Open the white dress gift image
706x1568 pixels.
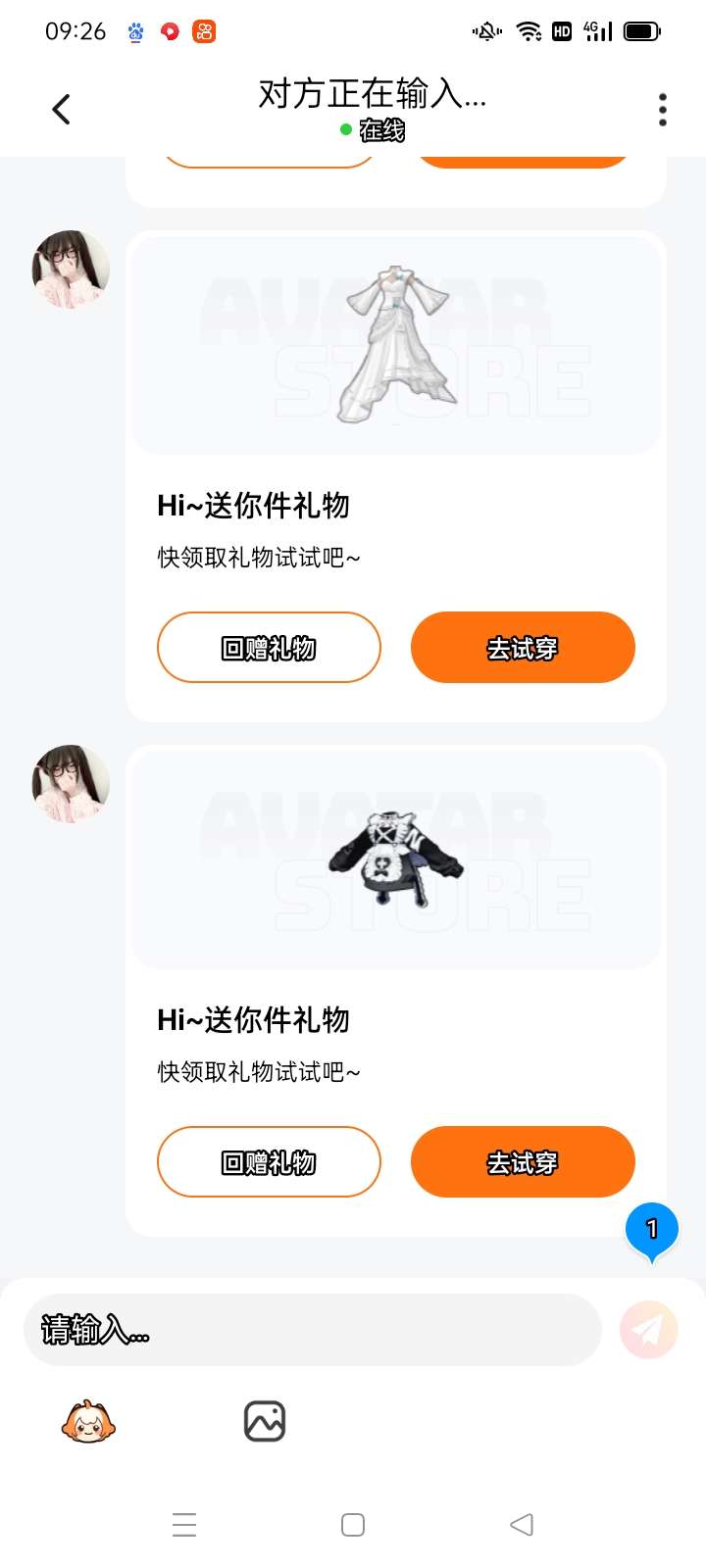click(396, 344)
